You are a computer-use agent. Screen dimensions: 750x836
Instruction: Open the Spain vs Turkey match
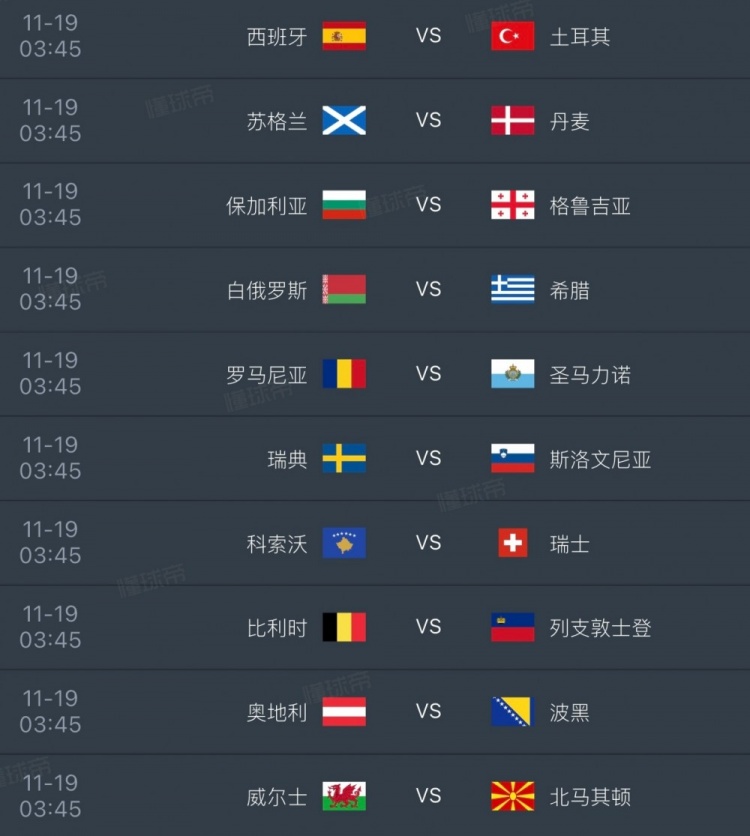[428, 37]
